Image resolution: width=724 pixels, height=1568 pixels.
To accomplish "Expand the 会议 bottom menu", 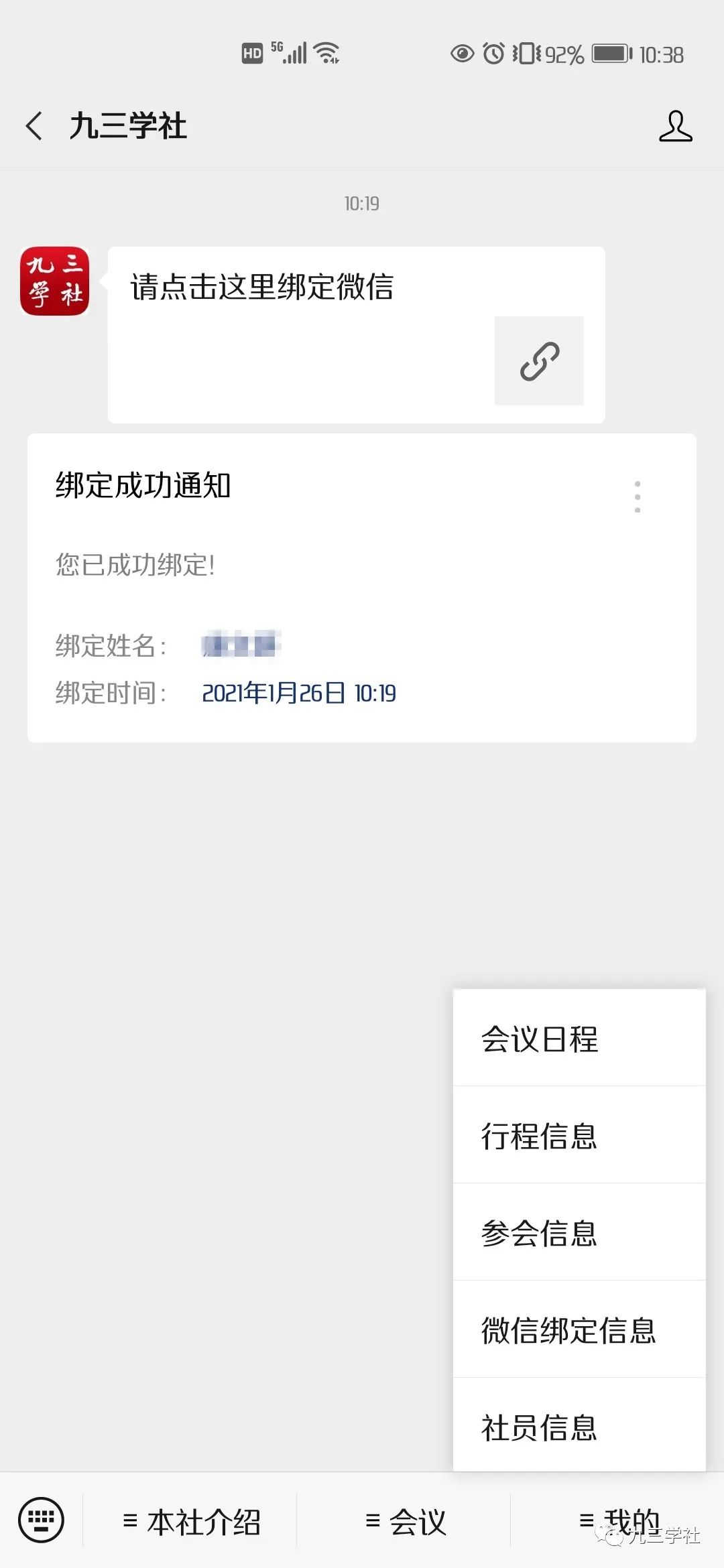I will tap(406, 1522).
